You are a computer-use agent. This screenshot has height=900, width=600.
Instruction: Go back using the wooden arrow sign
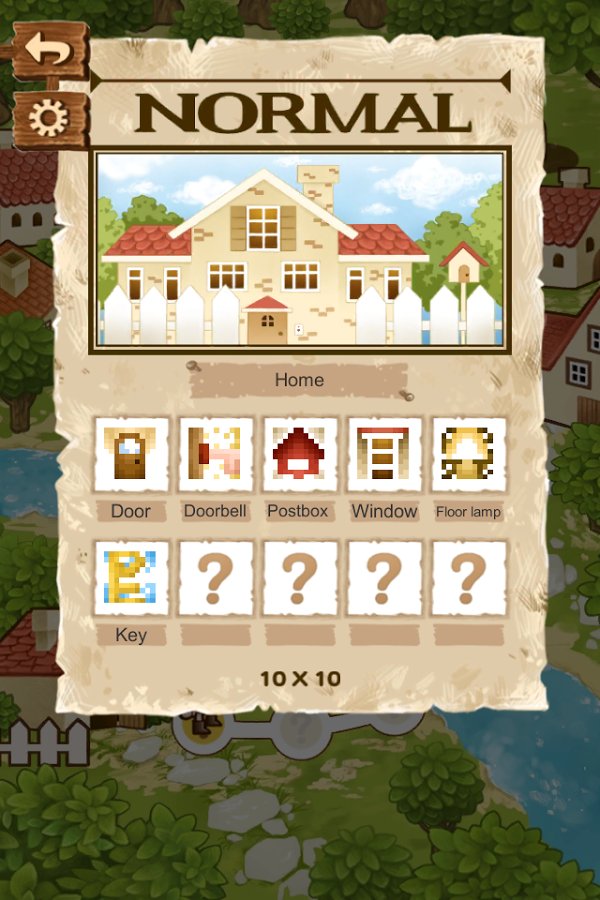click(48, 50)
